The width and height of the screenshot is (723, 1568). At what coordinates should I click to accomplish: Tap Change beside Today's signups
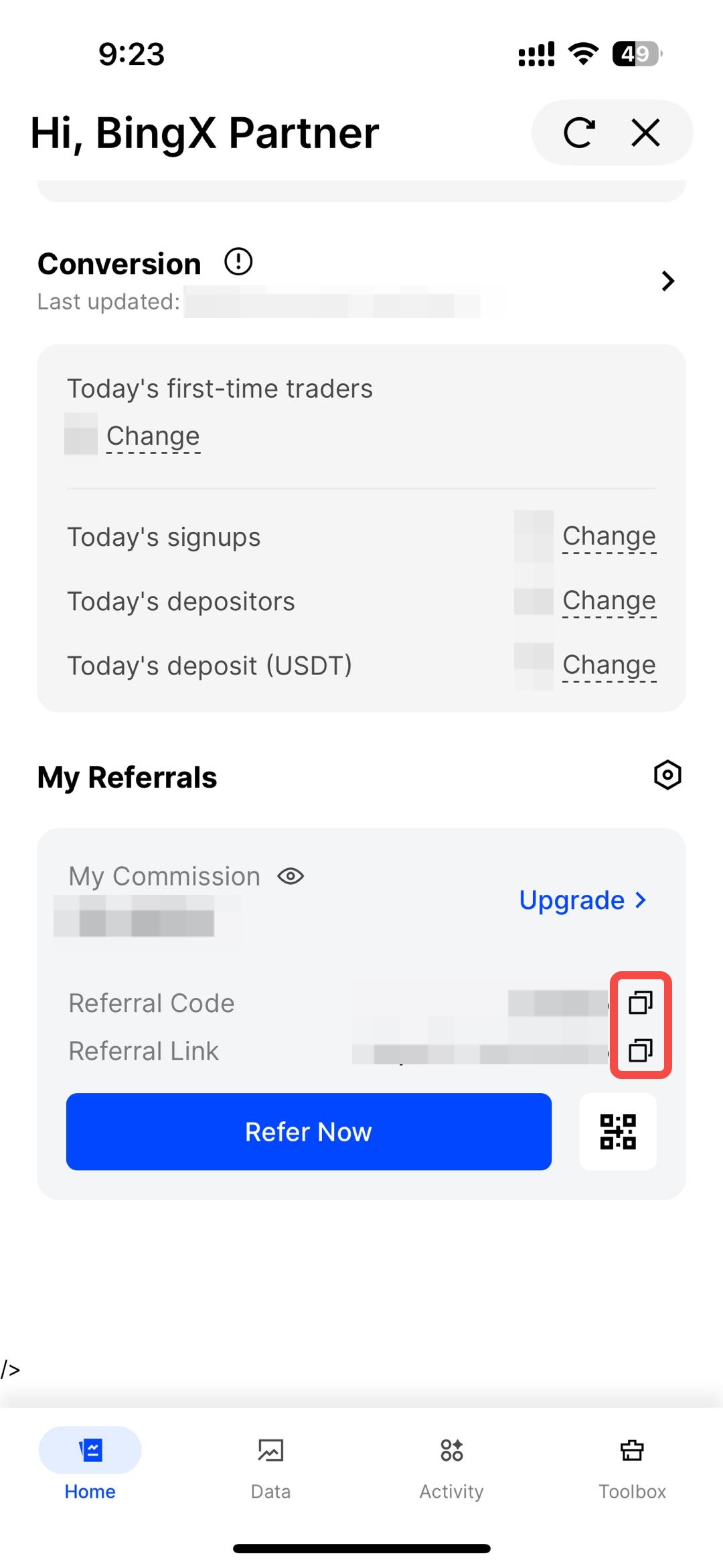pos(609,537)
